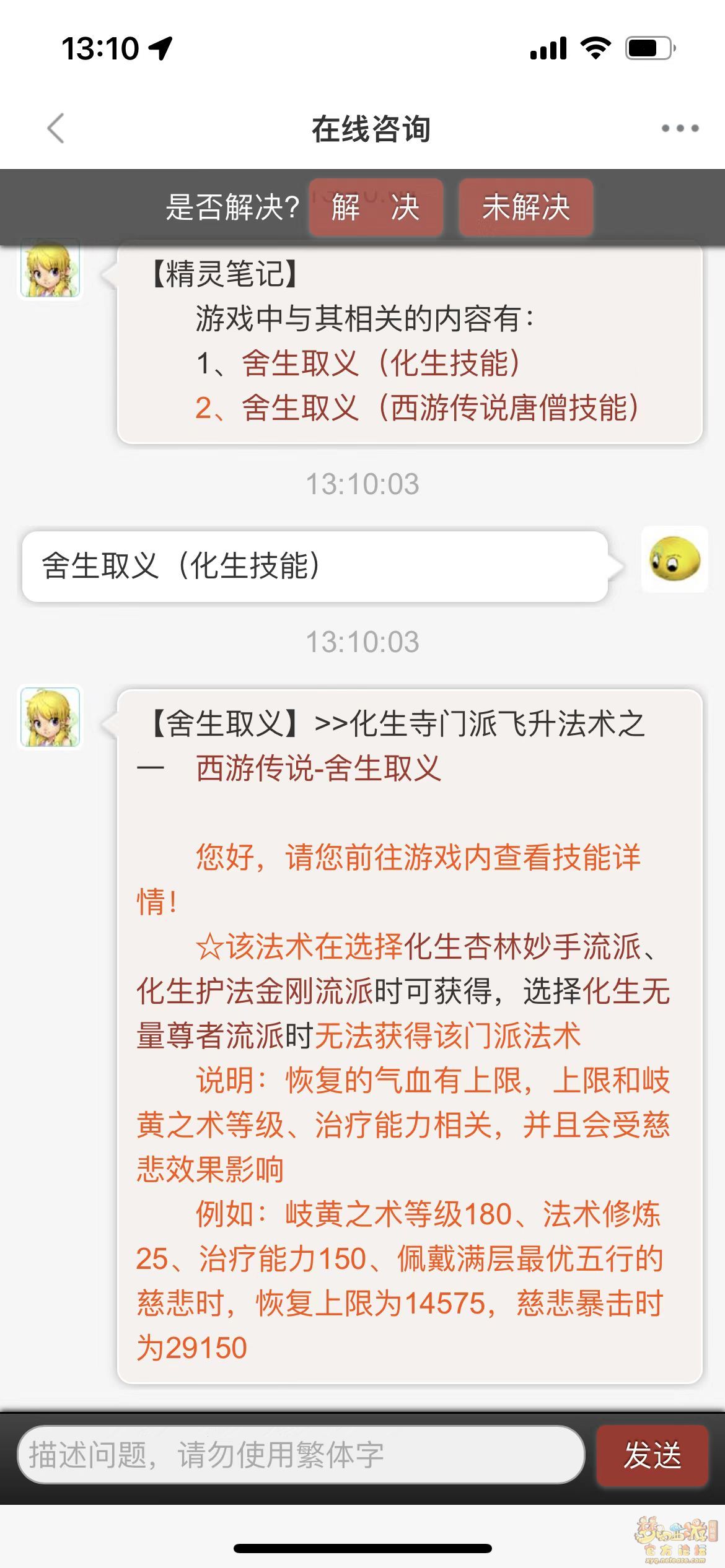Send the message with 发送
The image size is (725, 1568).
[652, 1455]
